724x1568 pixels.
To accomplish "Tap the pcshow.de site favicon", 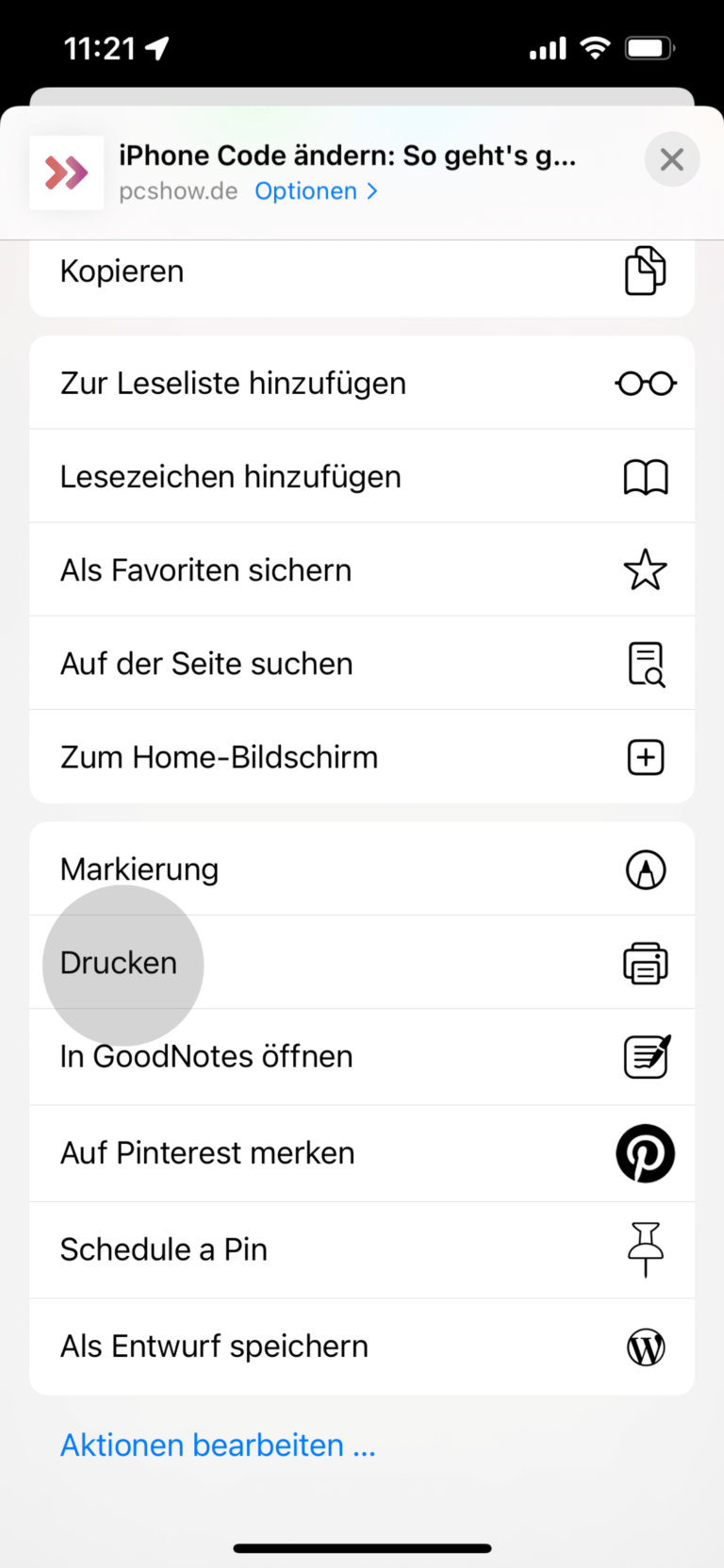I will 66,173.
